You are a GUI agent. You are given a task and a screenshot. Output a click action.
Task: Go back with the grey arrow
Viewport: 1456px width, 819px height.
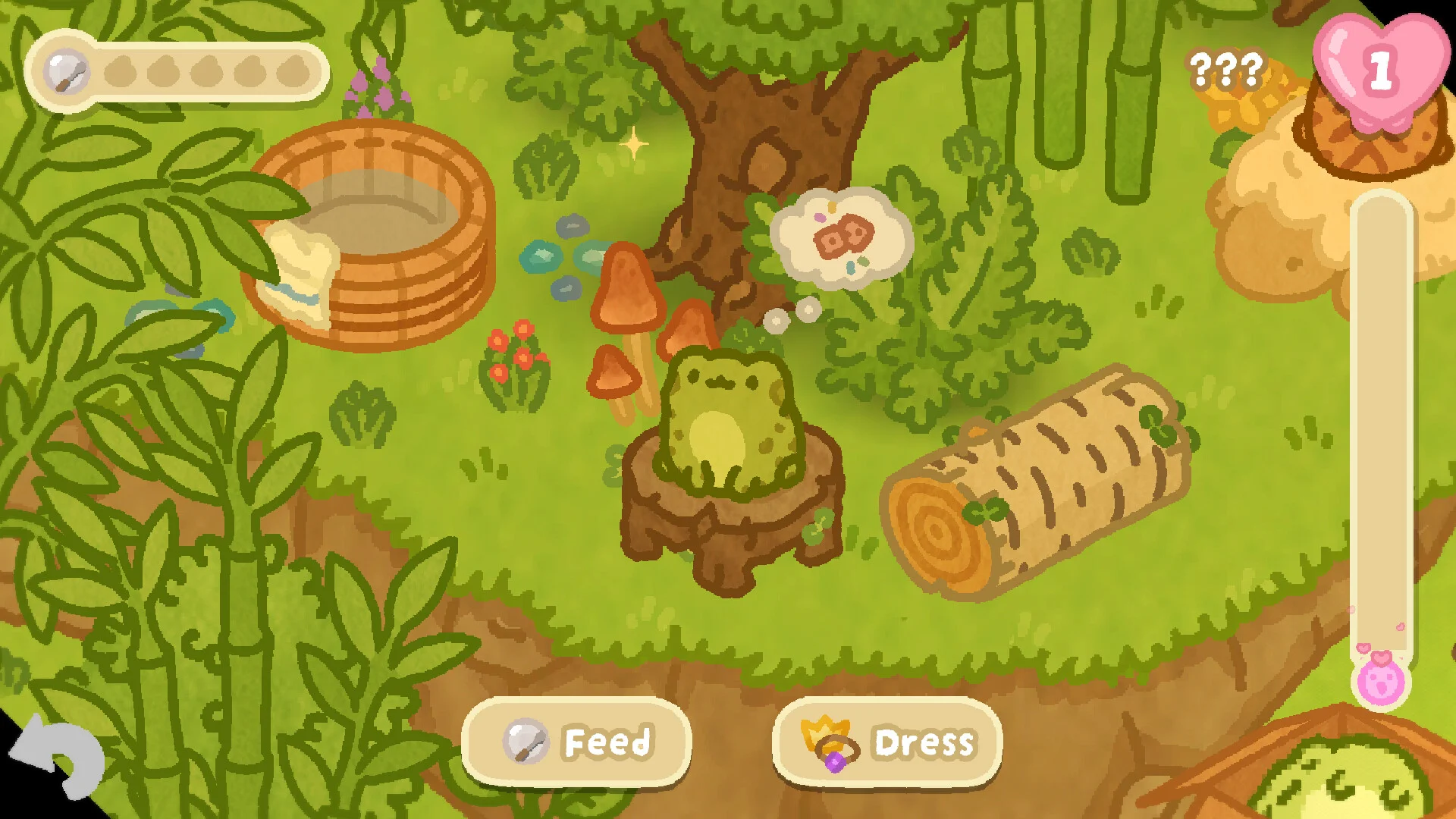(57, 758)
